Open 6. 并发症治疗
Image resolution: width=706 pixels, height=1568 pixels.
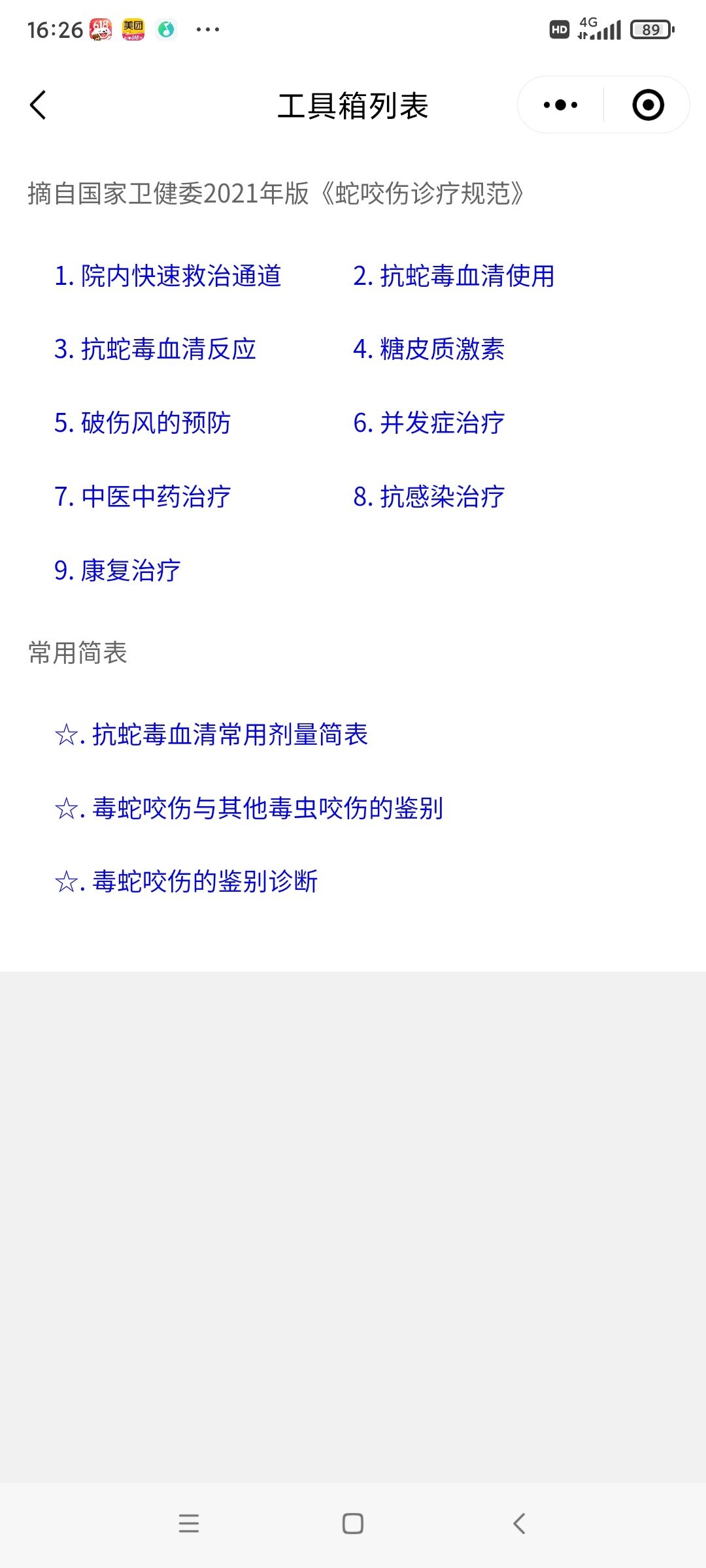(x=429, y=423)
